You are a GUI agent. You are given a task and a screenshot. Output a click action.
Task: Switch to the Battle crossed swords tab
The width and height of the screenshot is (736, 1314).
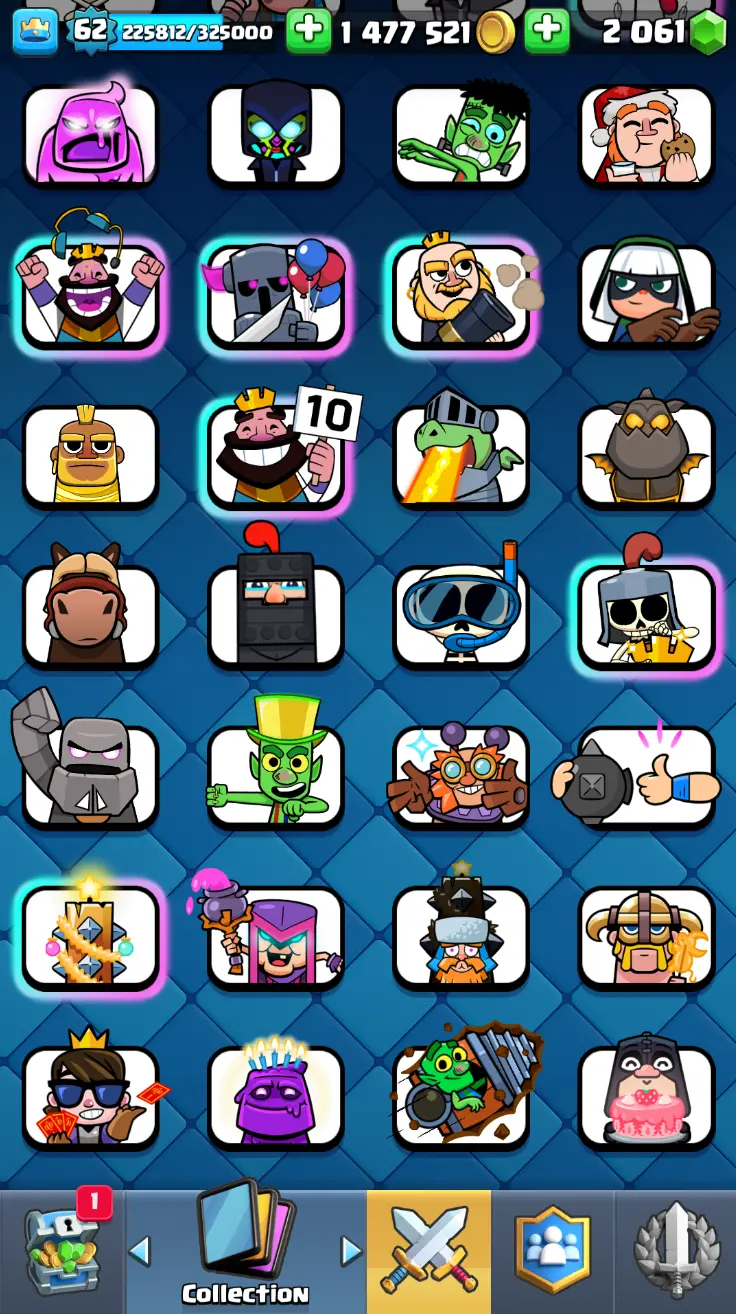click(428, 1250)
